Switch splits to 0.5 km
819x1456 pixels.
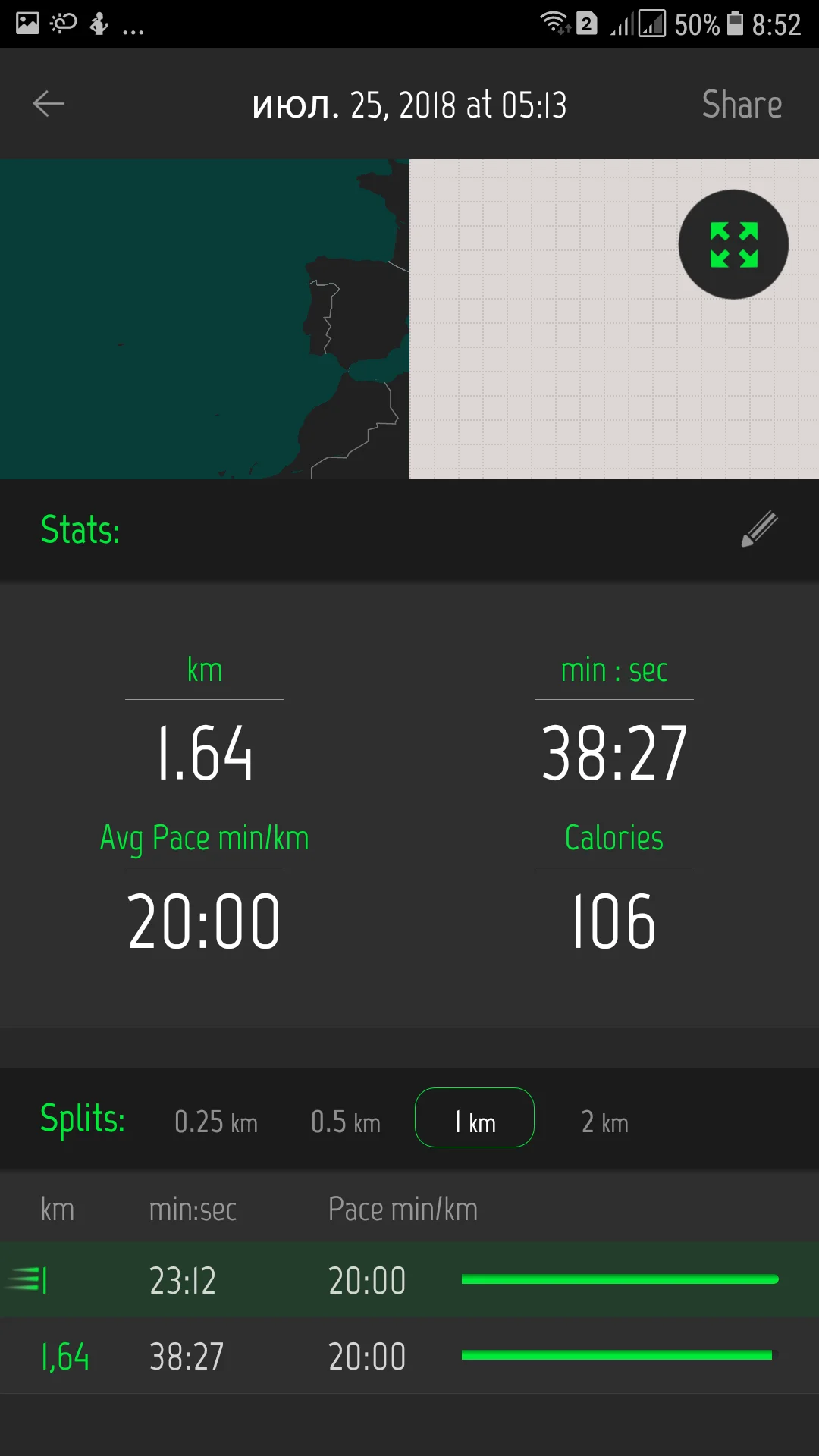[x=346, y=1122]
